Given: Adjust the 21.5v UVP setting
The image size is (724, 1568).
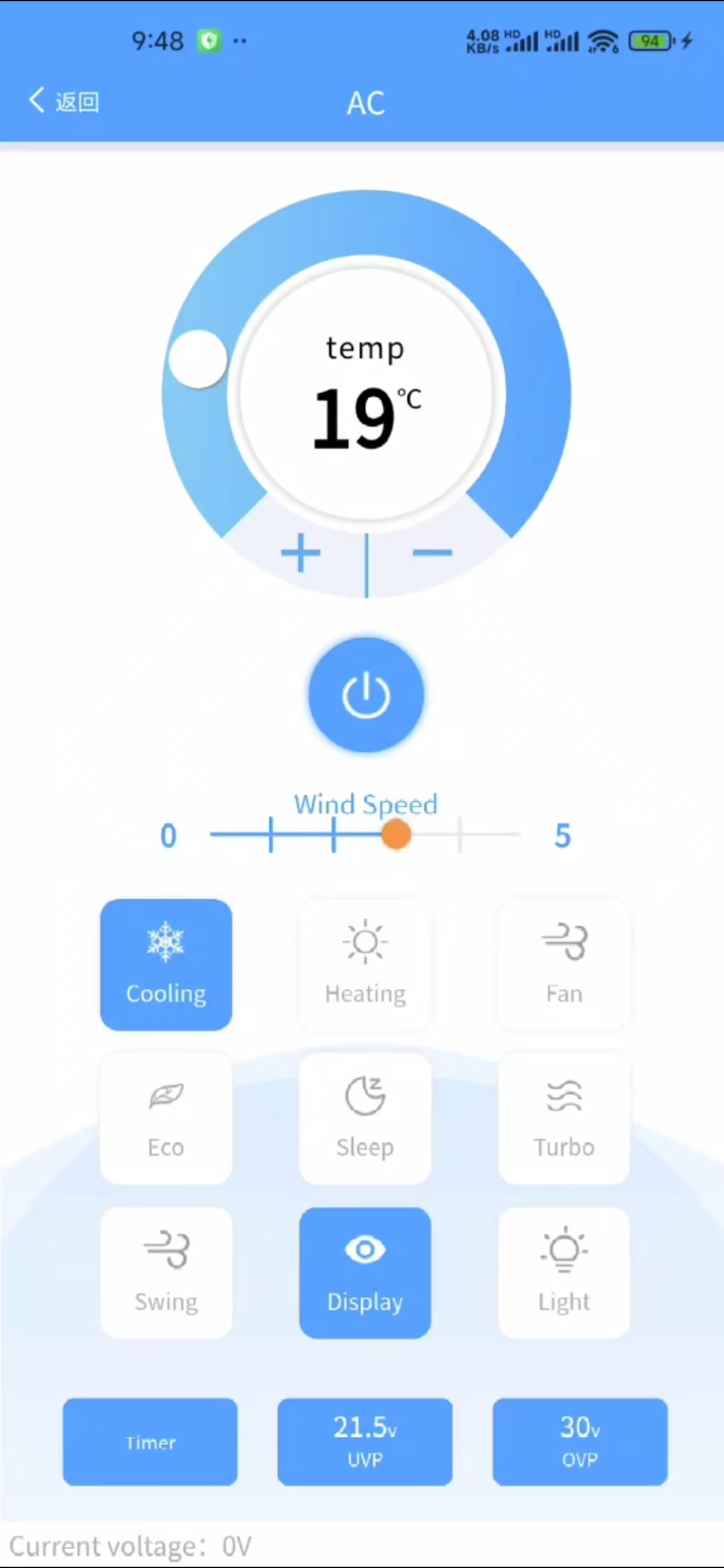Looking at the screenshot, I should tap(365, 1441).
